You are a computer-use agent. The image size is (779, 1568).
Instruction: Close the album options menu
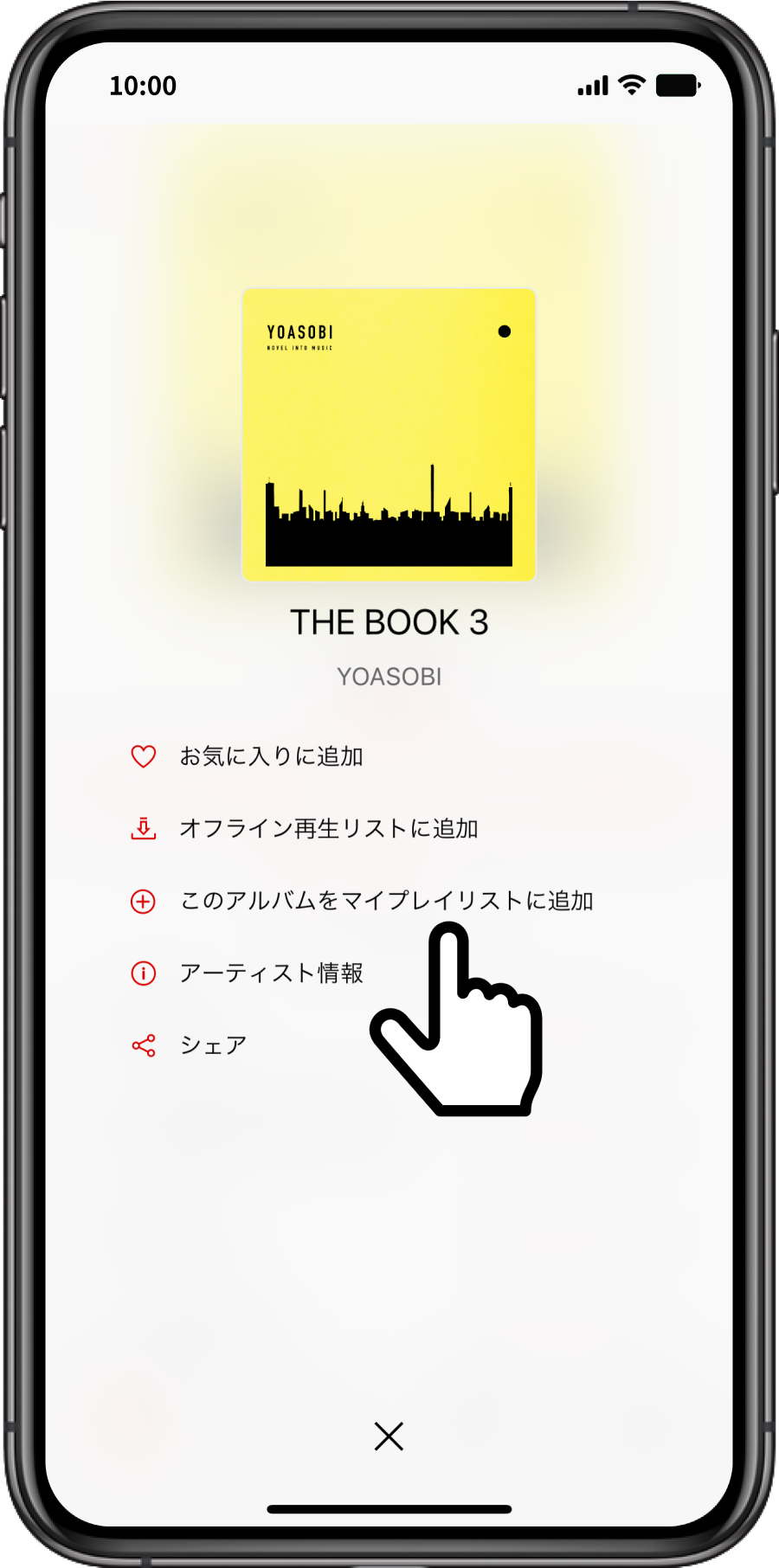389,1436
